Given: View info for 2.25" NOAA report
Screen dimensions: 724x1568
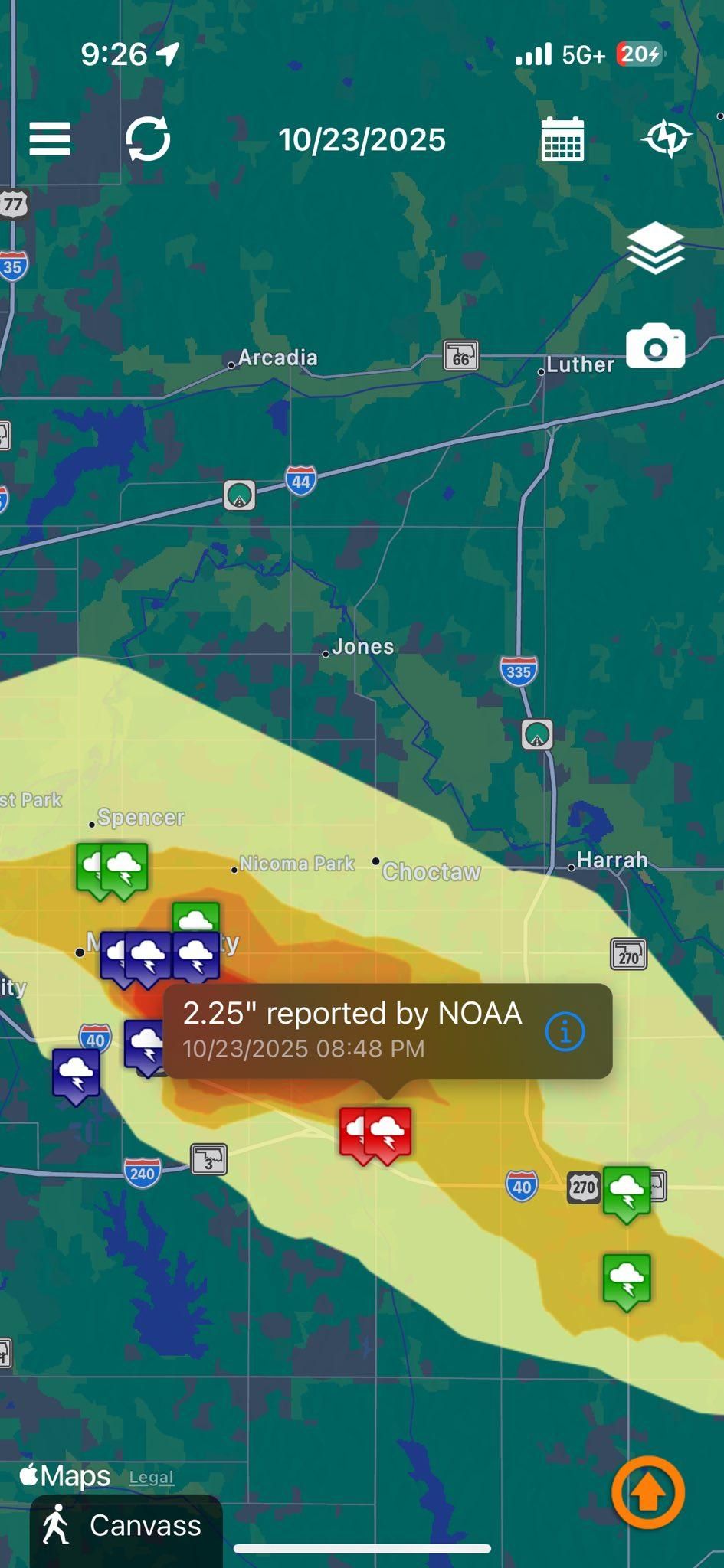Looking at the screenshot, I should click(565, 1031).
